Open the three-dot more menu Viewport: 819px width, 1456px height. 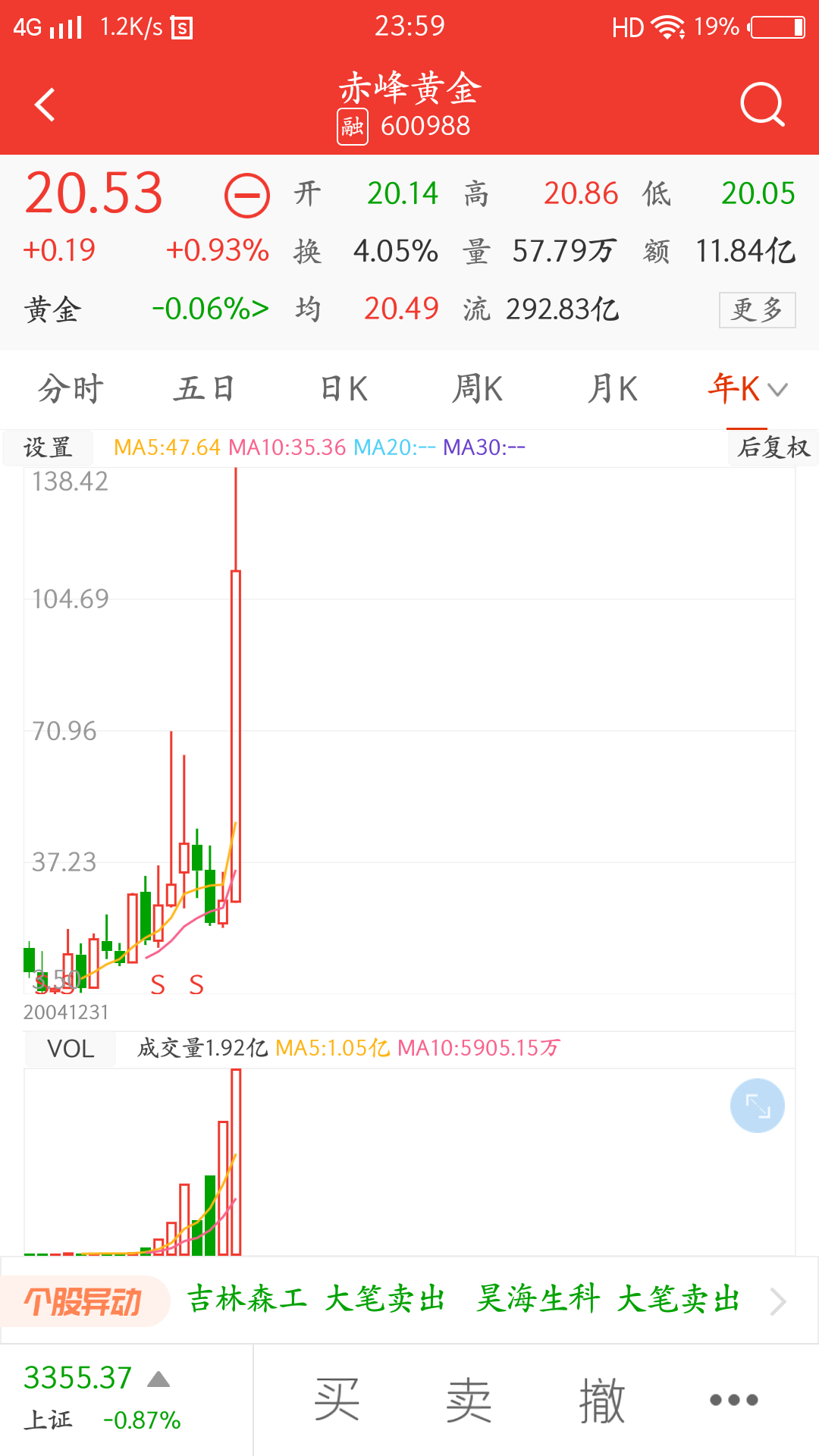point(733,1400)
